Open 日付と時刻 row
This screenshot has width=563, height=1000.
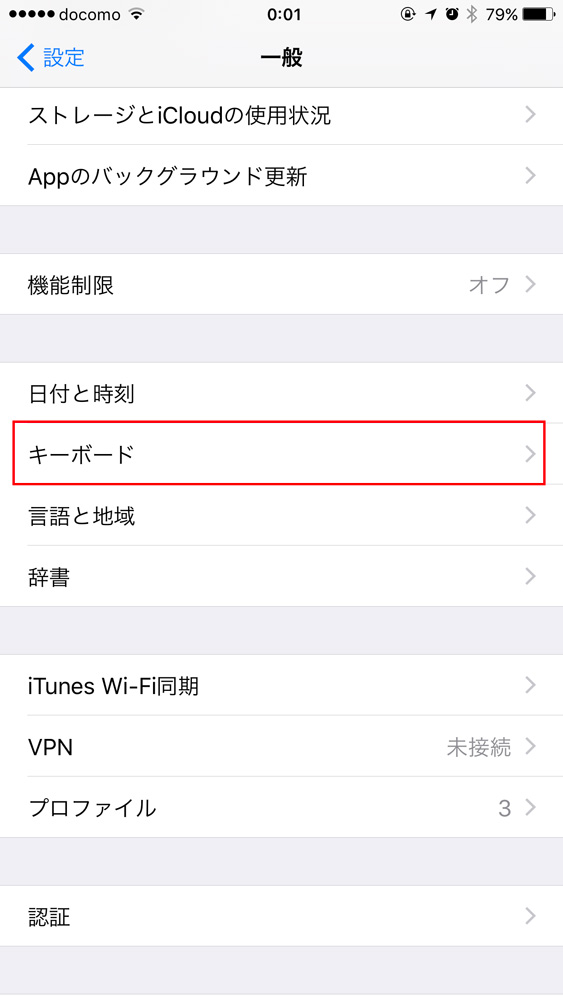[x=281, y=393]
